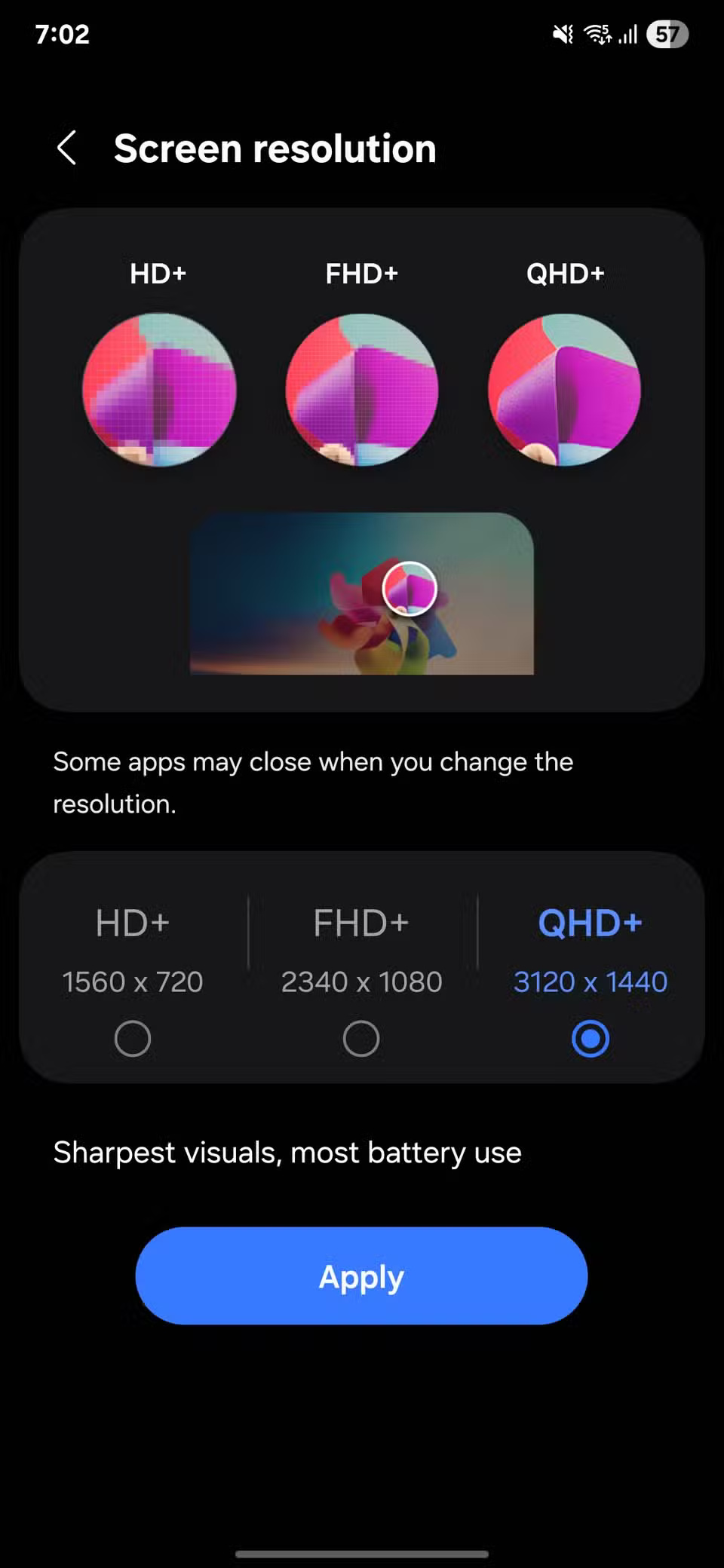Viewport: 724px width, 1568px height.
Task: Tap the HD+ preview circle image
Action: coord(159,389)
